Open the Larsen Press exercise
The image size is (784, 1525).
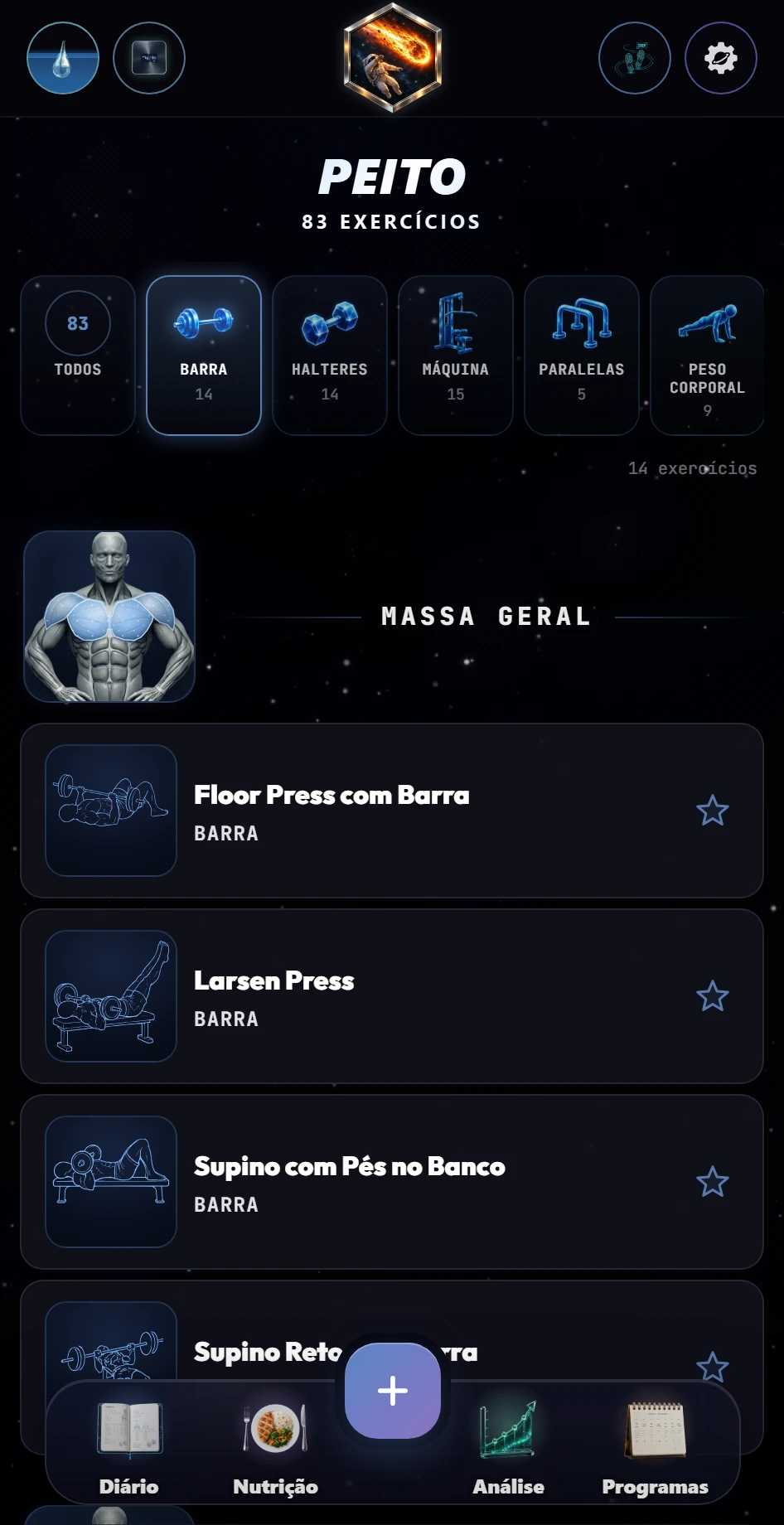tap(392, 996)
